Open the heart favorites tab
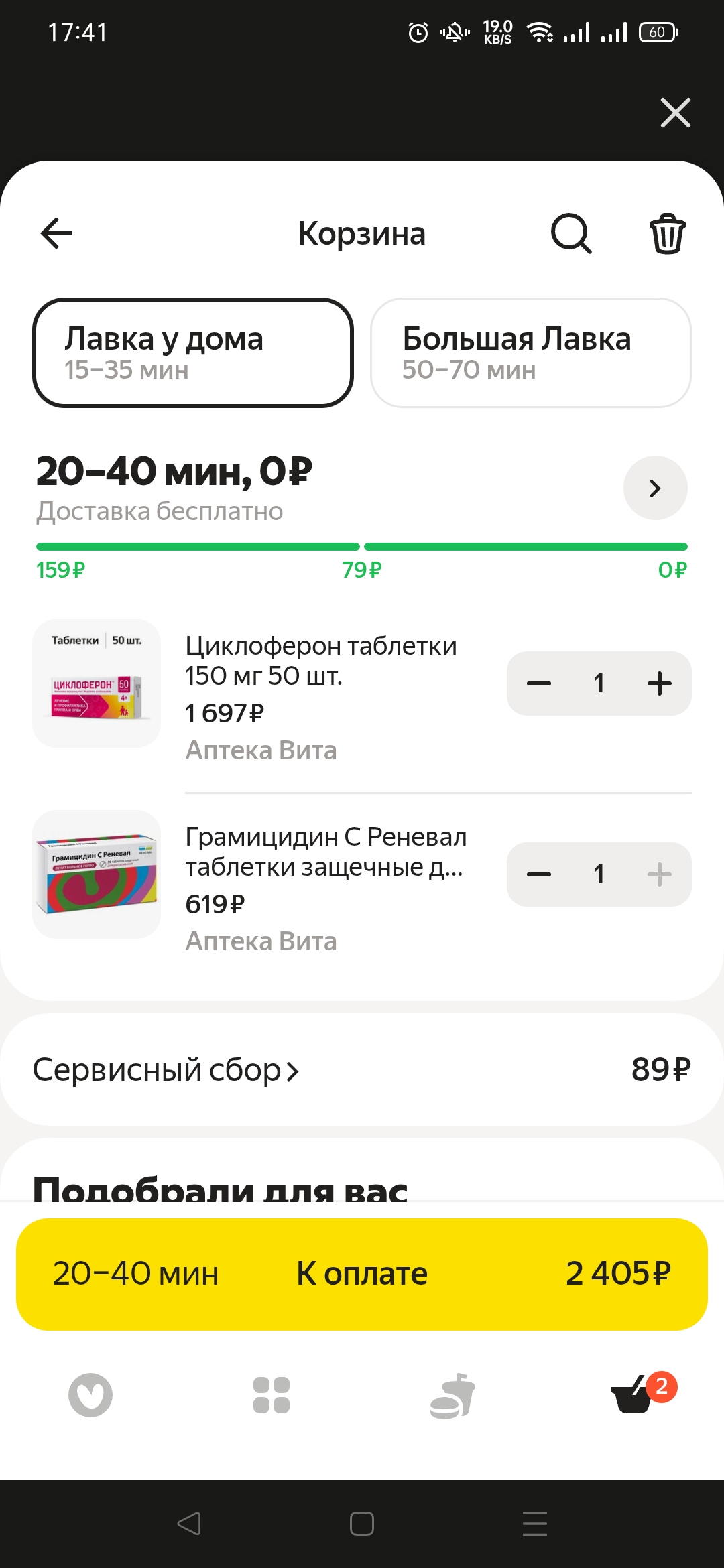This screenshot has height=1568, width=724. coord(90,1395)
